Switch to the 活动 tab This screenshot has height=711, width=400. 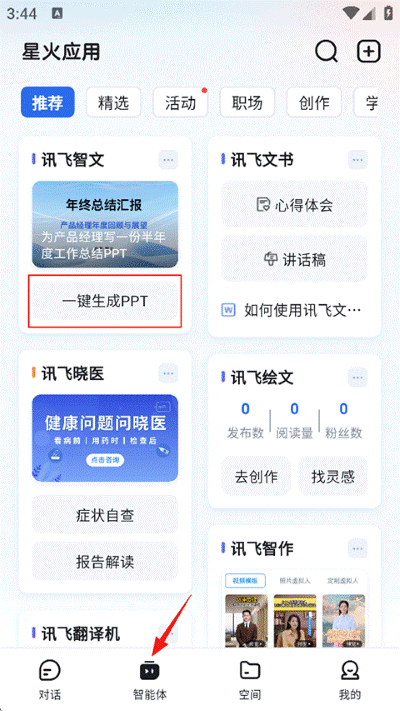point(180,103)
